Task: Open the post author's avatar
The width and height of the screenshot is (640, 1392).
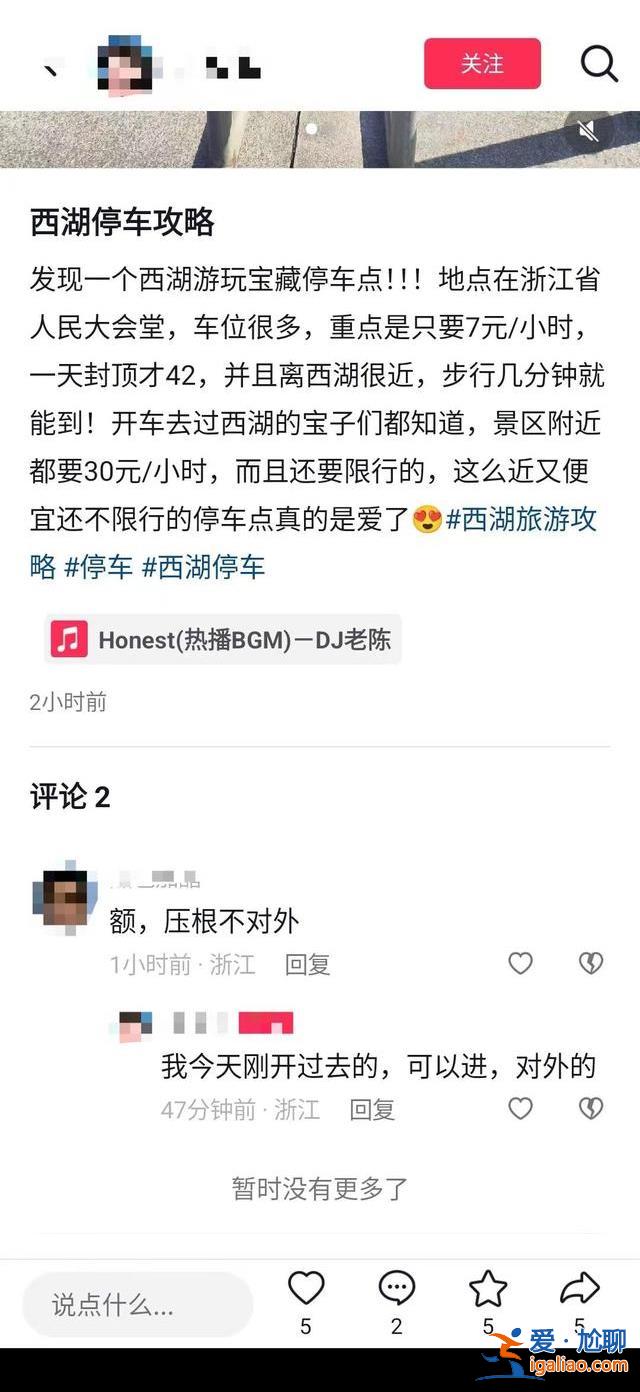Action: tap(125, 65)
